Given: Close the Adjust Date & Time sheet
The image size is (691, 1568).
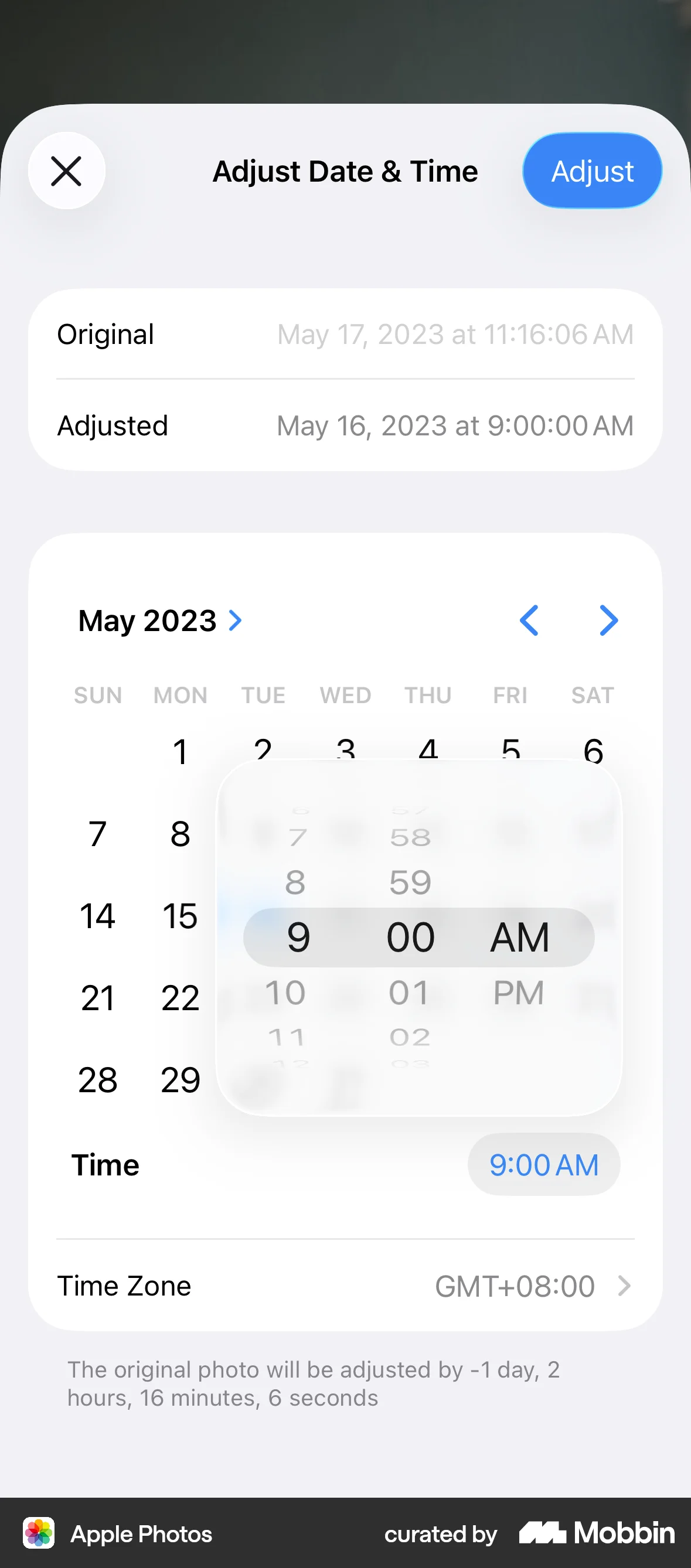Looking at the screenshot, I should tap(66, 171).
